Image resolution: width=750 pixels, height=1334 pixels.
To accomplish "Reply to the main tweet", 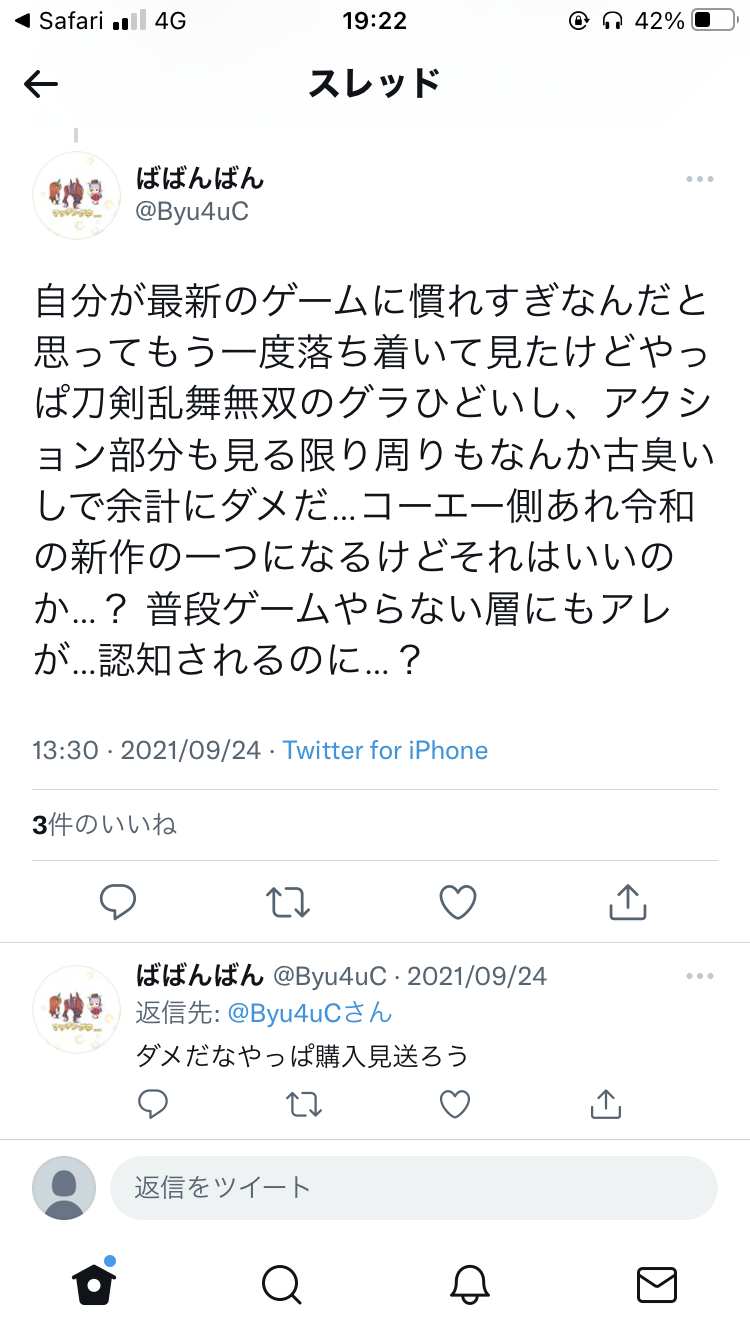I will 118,902.
